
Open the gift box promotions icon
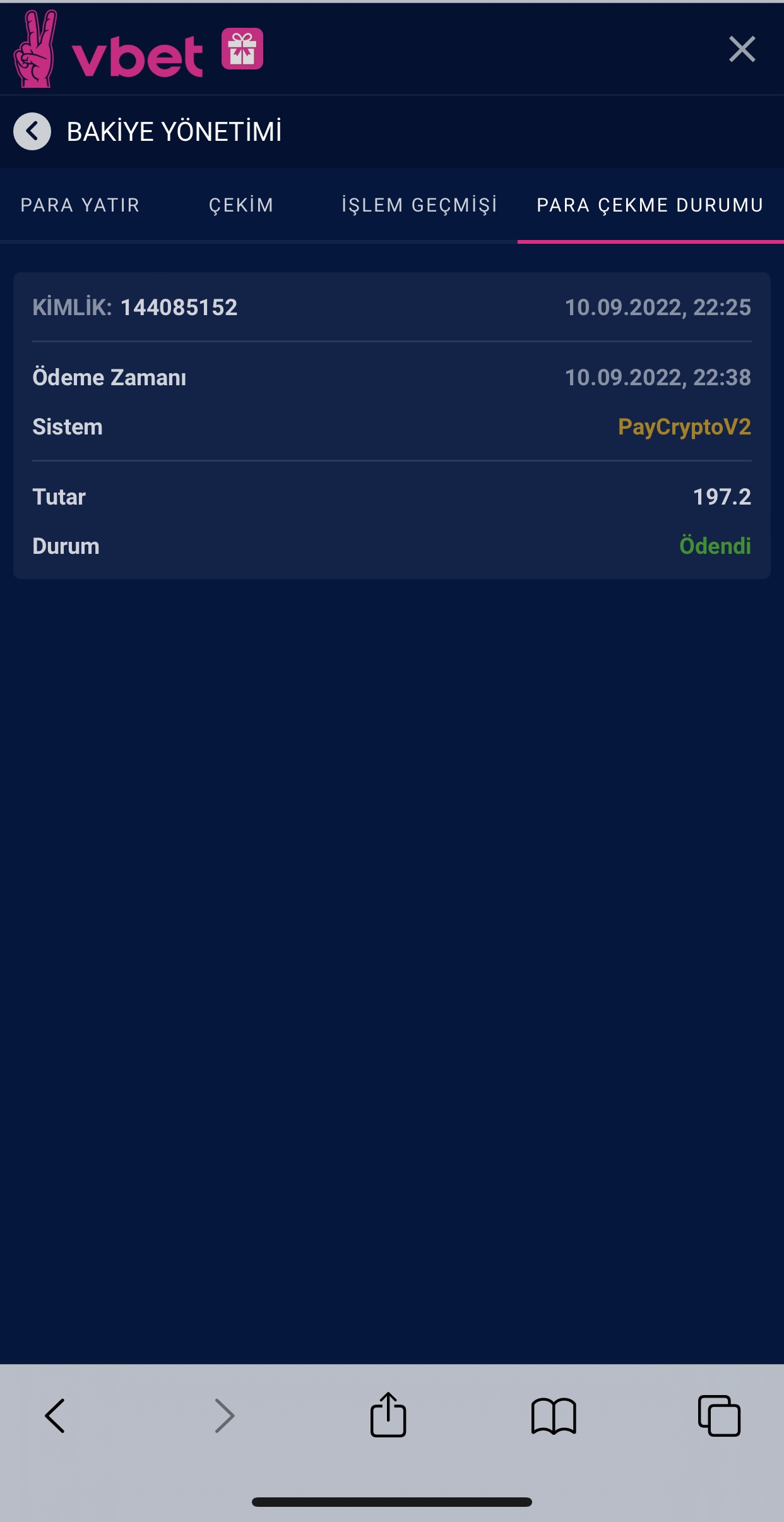[242, 49]
